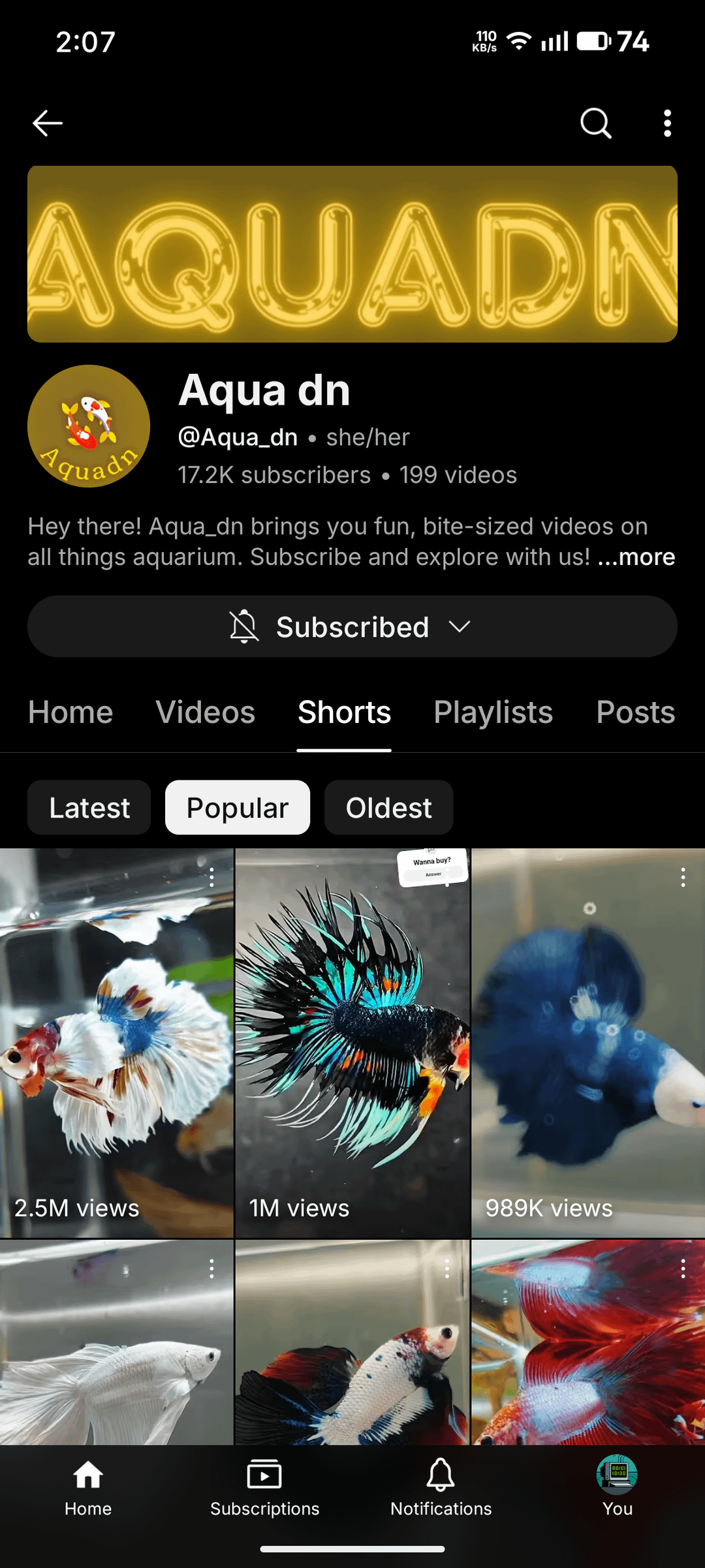Sort Shorts by Oldest

click(x=388, y=808)
